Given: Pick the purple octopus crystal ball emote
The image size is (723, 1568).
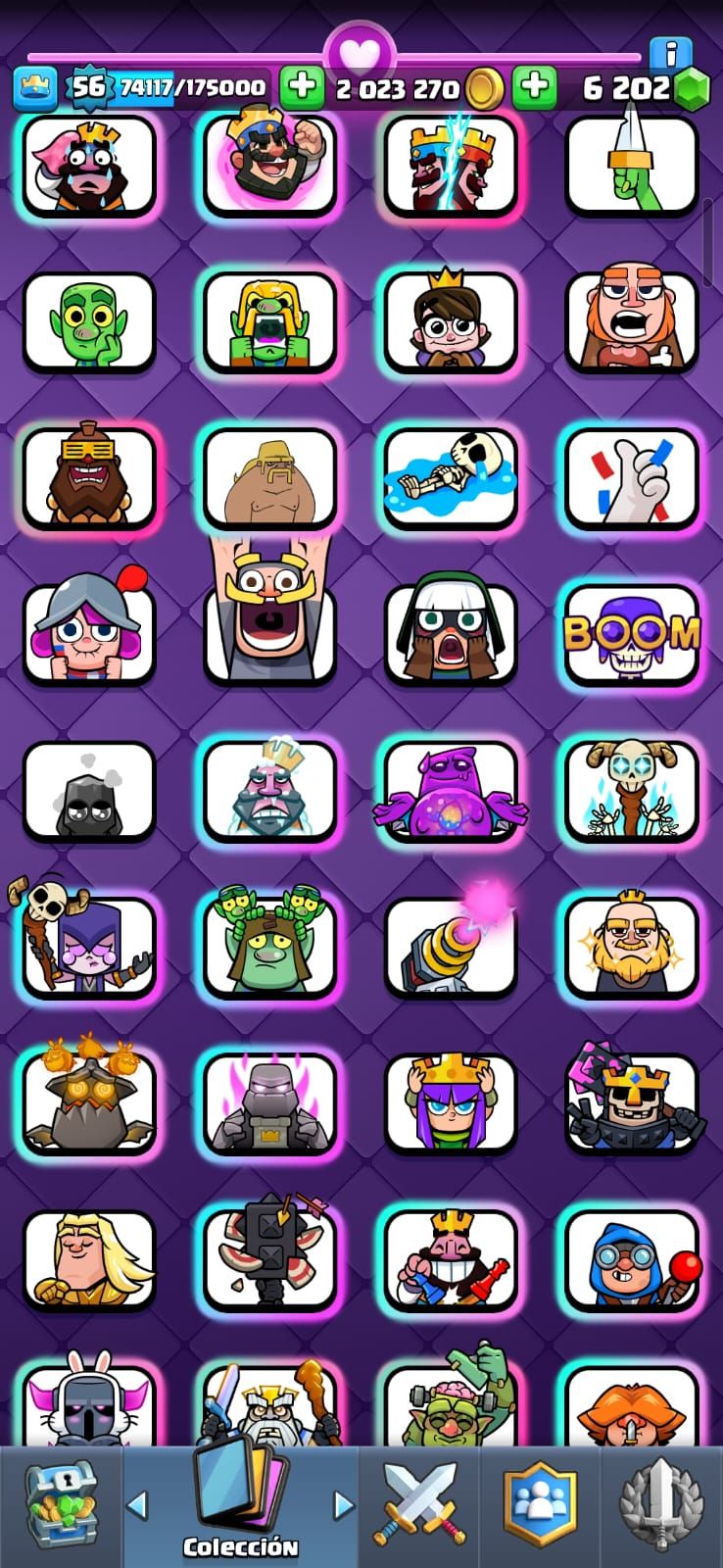Looking at the screenshot, I should pos(451,792).
